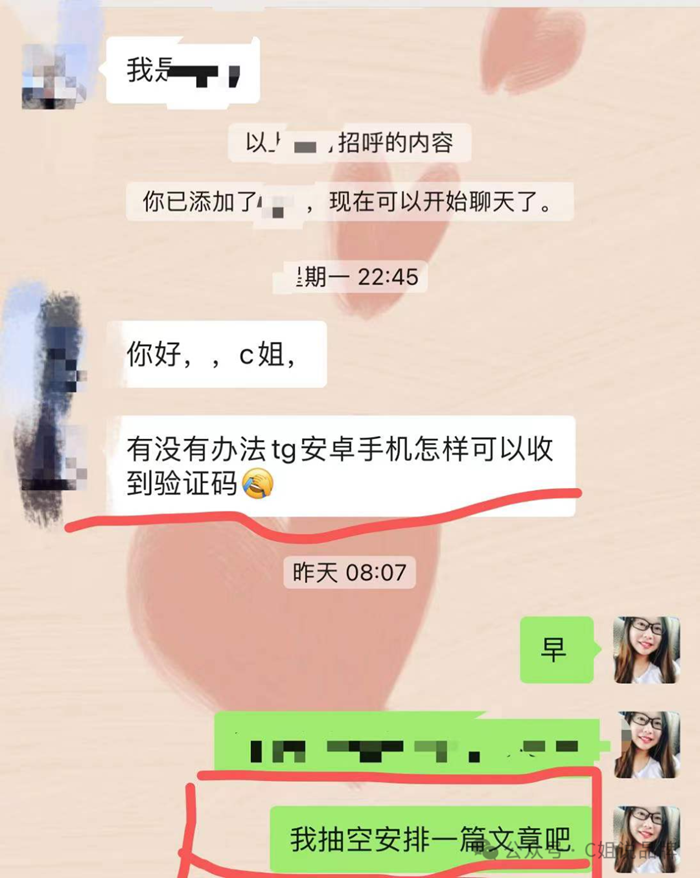The width and height of the screenshot is (700, 878).
Task: Open contact's avatar beside '你好,,c姐' message
Action: pos(50,352)
